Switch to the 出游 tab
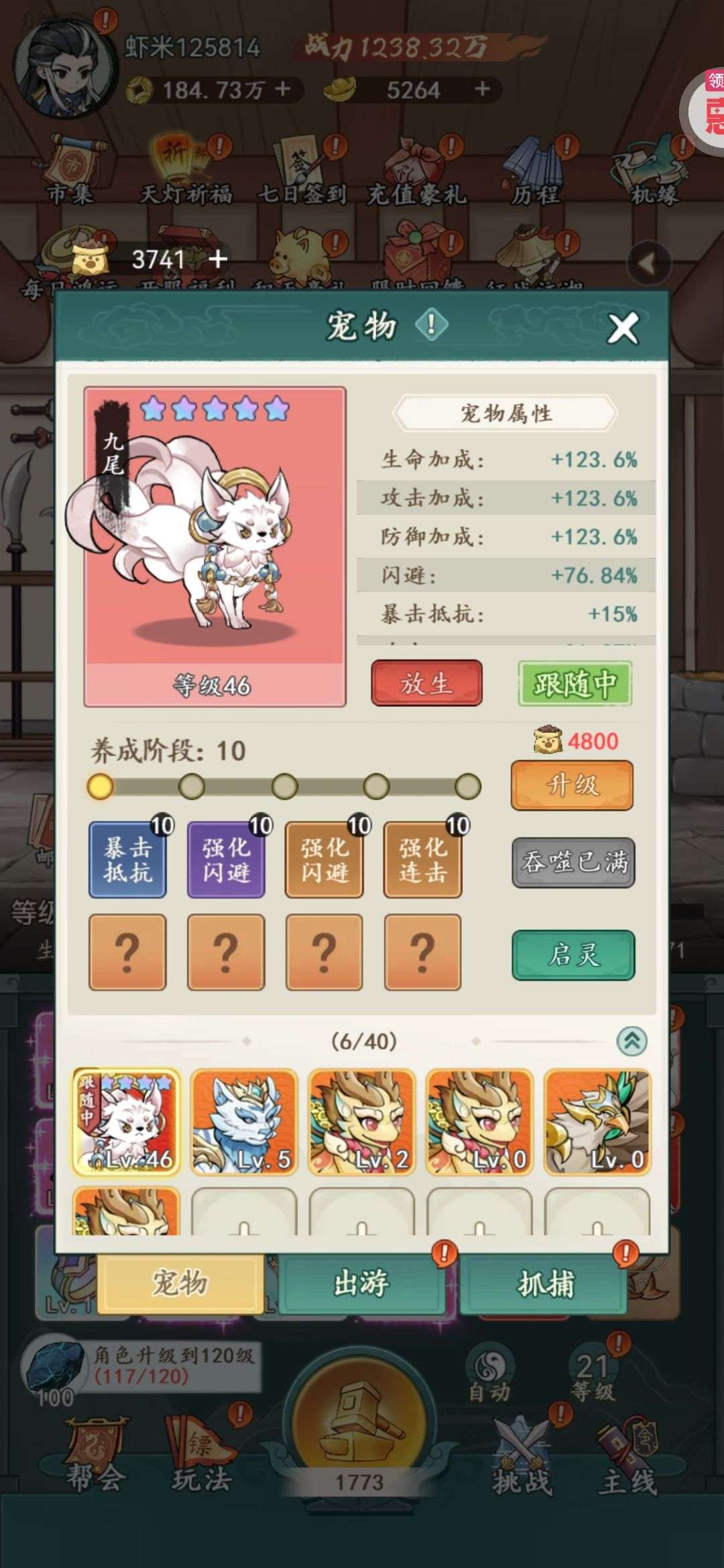 (x=361, y=1283)
